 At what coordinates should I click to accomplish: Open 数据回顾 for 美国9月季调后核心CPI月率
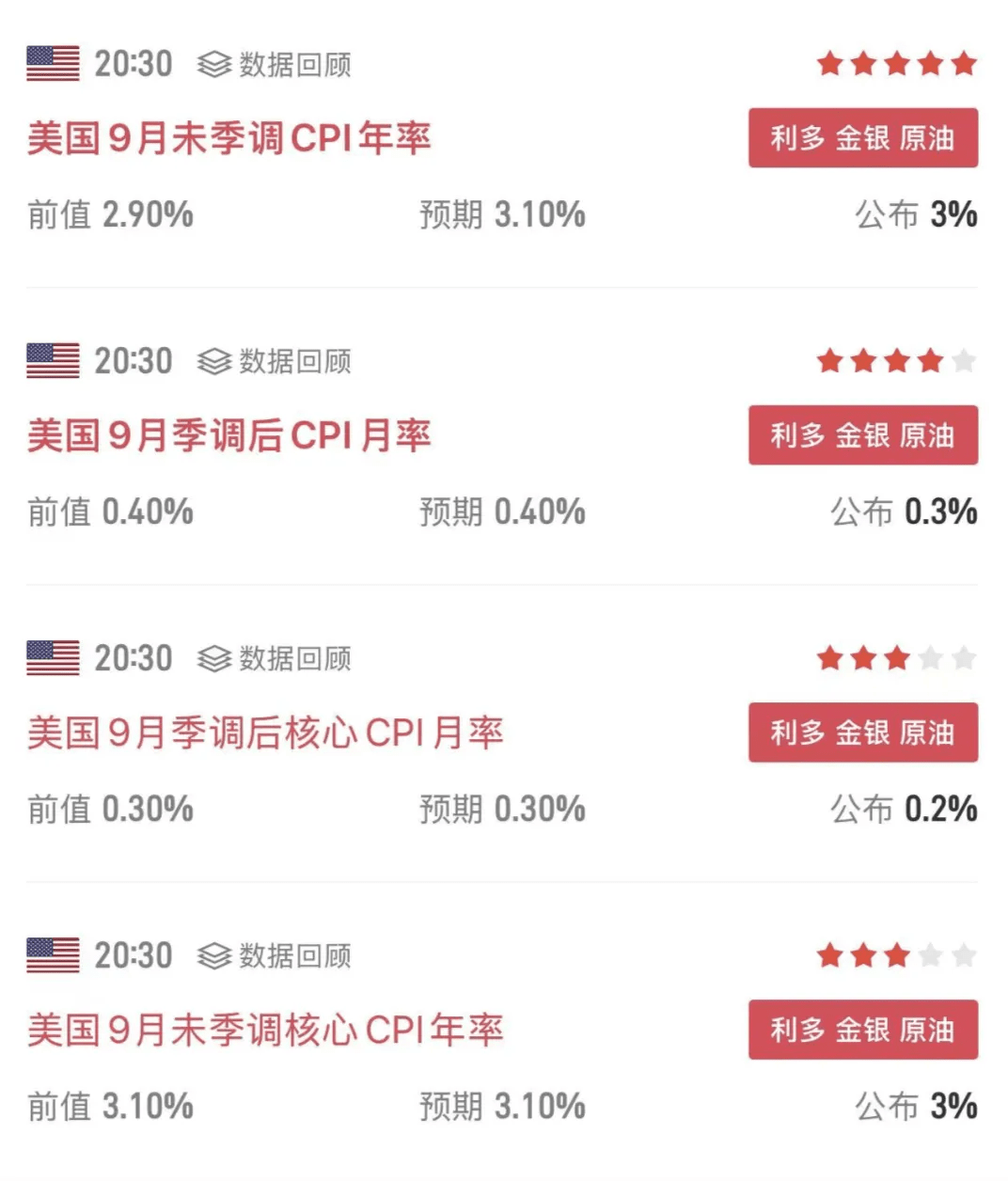point(275,659)
